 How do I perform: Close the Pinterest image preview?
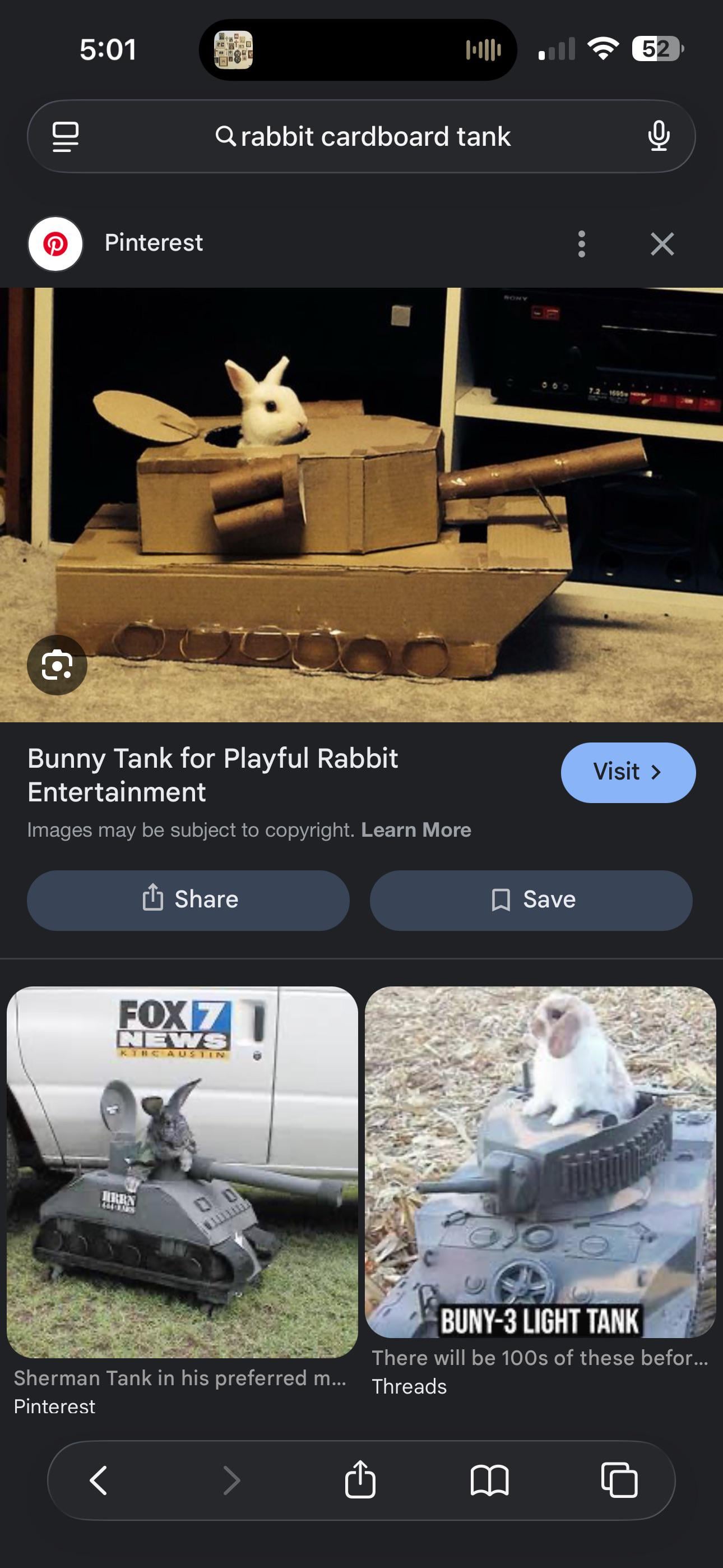661,244
